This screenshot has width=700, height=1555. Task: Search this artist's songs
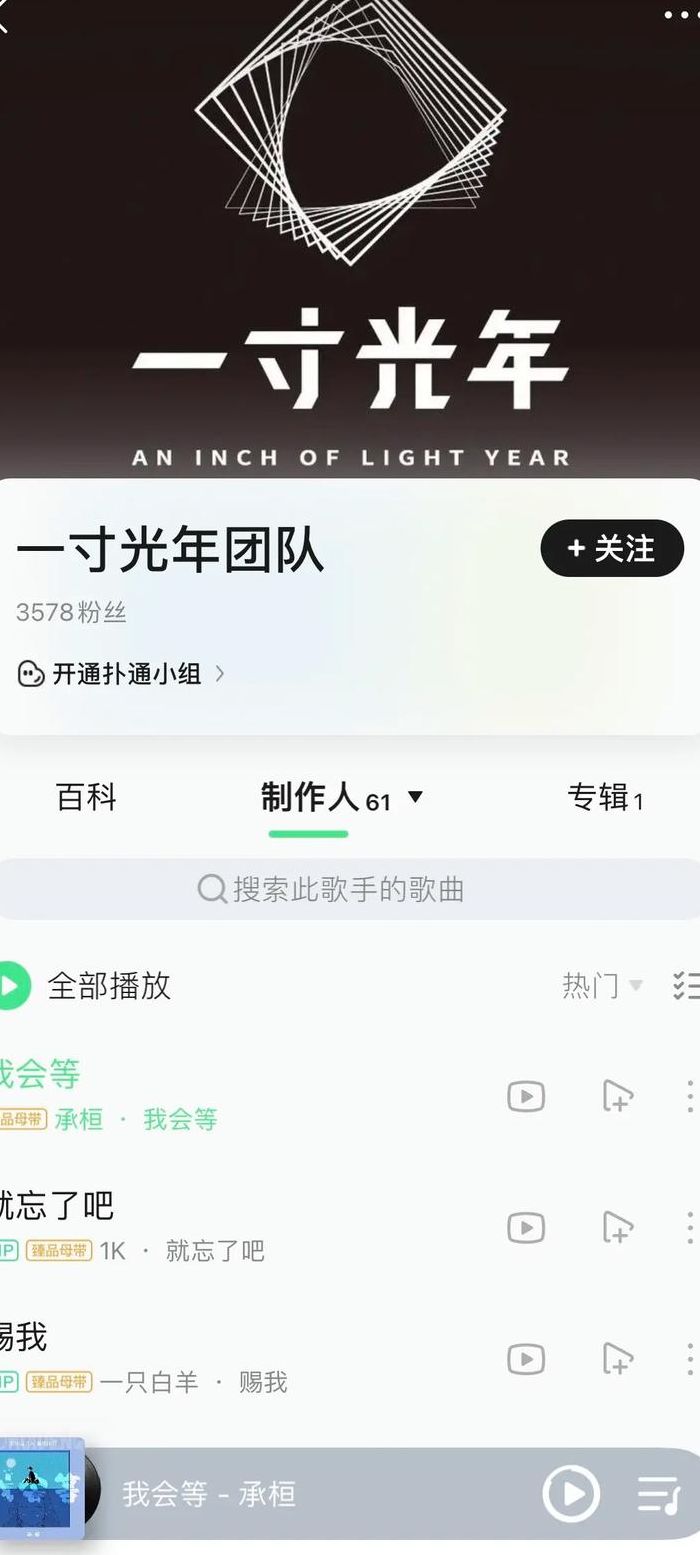tap(350, 889)
